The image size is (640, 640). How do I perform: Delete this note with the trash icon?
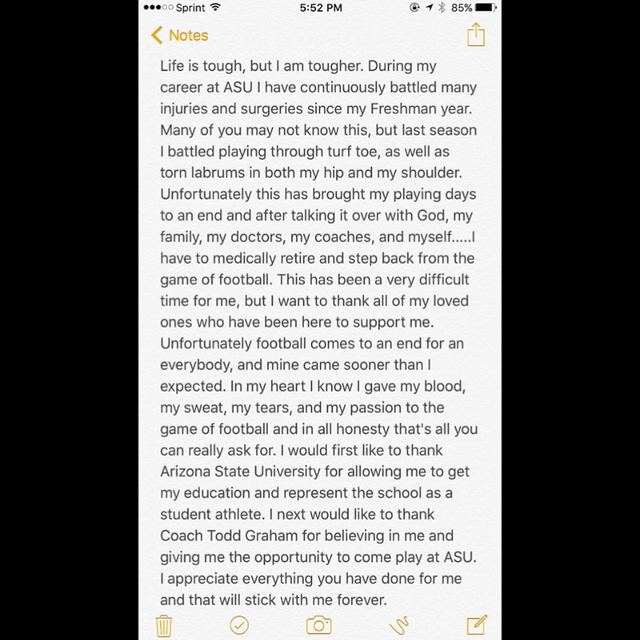(x=163, y=625)
